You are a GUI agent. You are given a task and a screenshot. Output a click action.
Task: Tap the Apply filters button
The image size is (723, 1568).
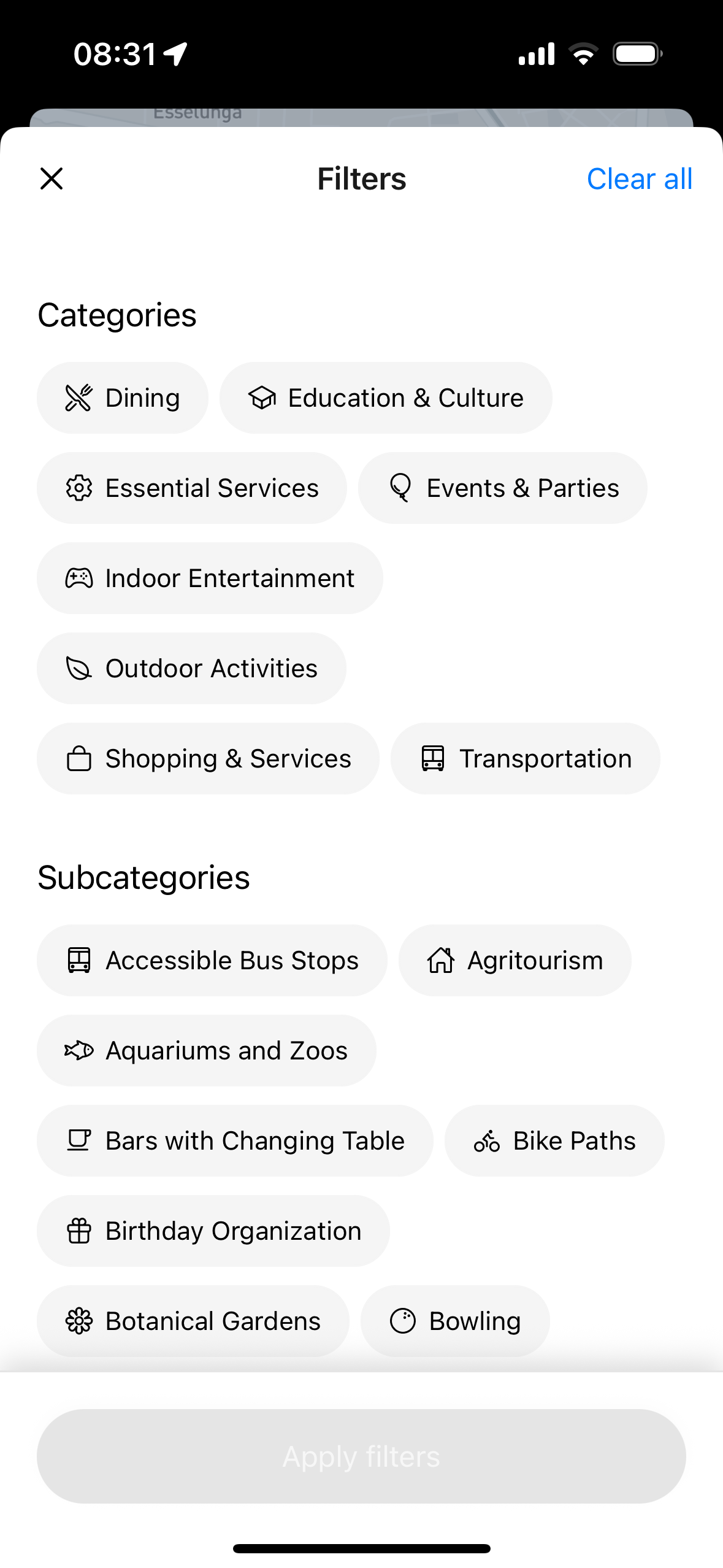click(361, 1456)
